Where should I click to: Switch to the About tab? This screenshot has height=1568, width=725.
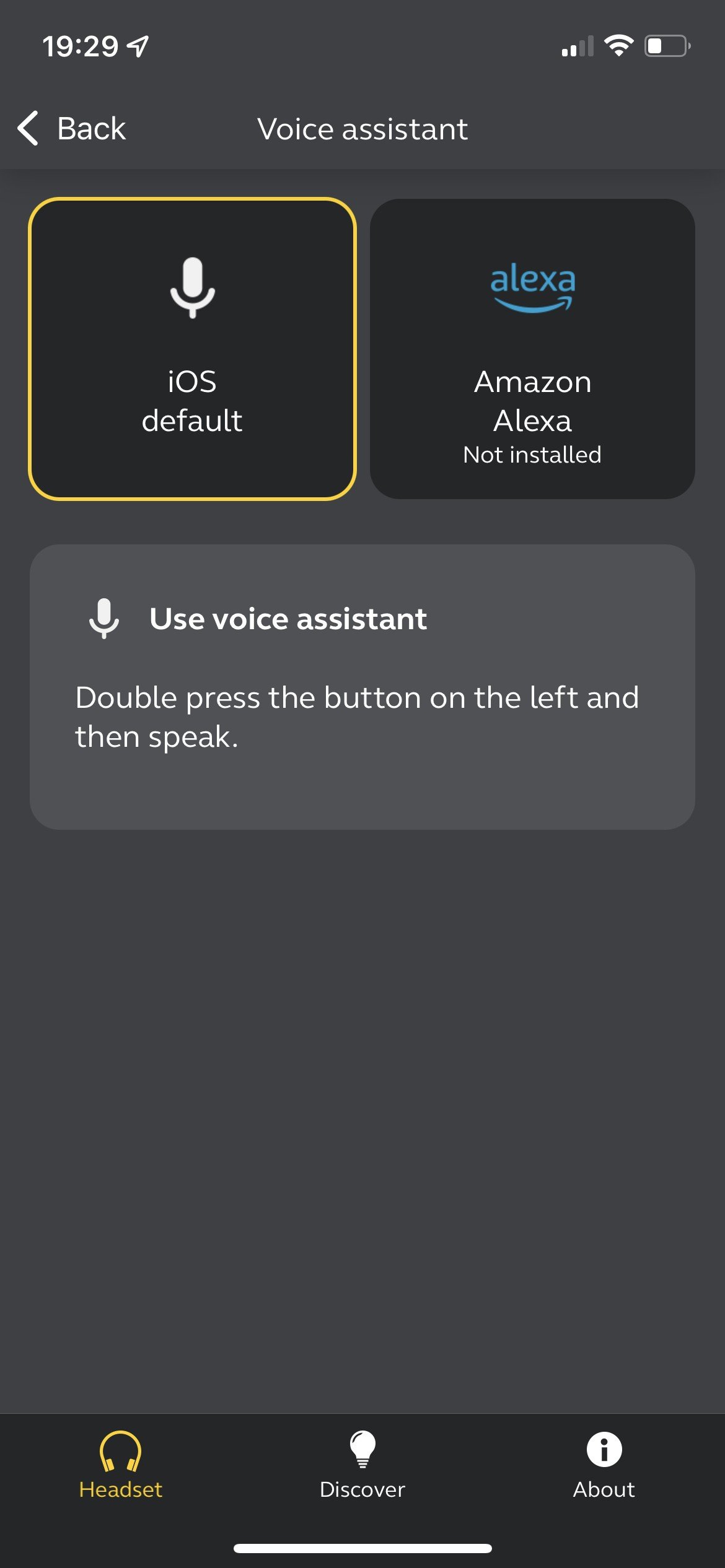604,1465
